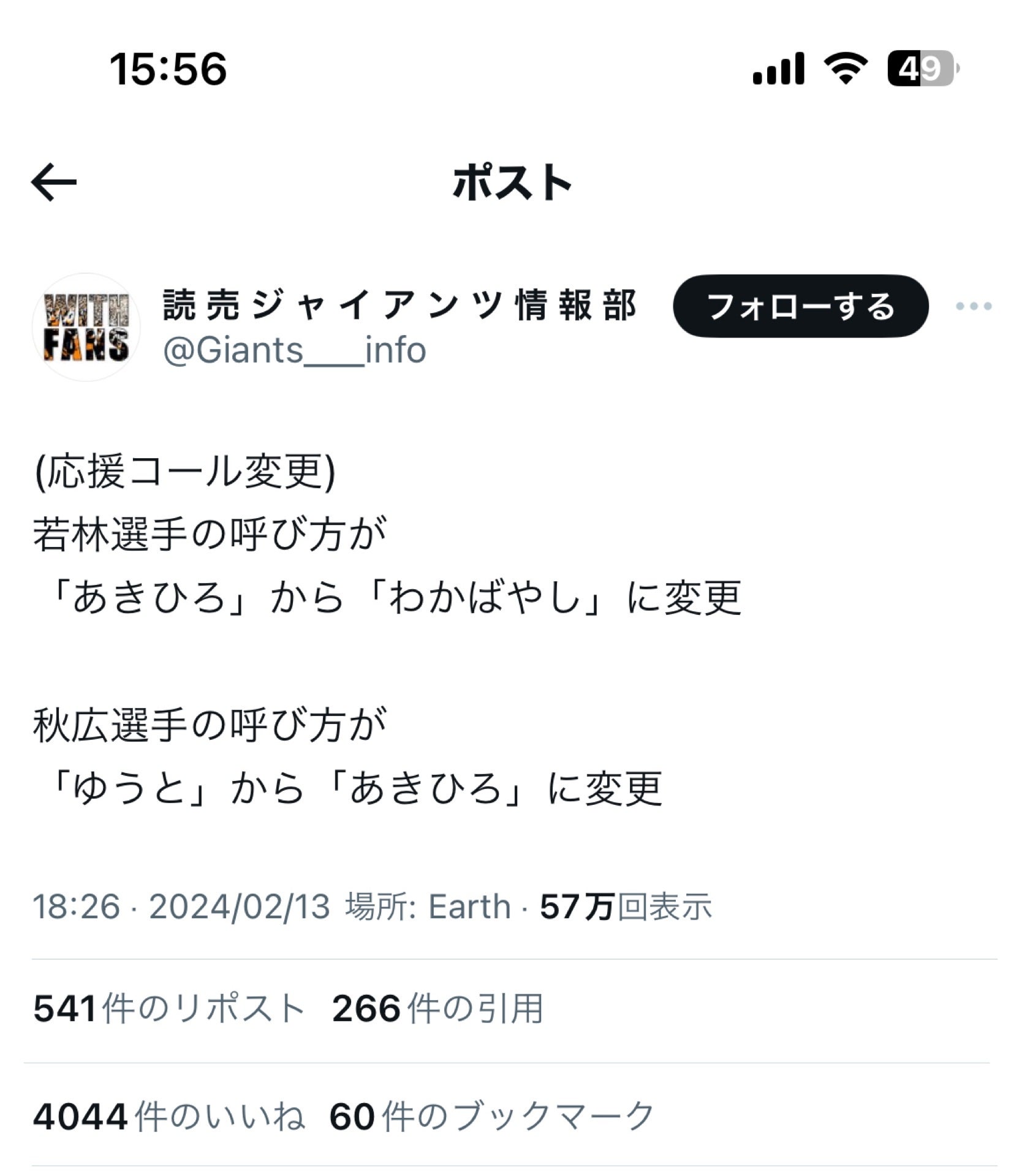Open the @Giants___info profile handle
The image size is (1030, 1176).
pos(294,351)
